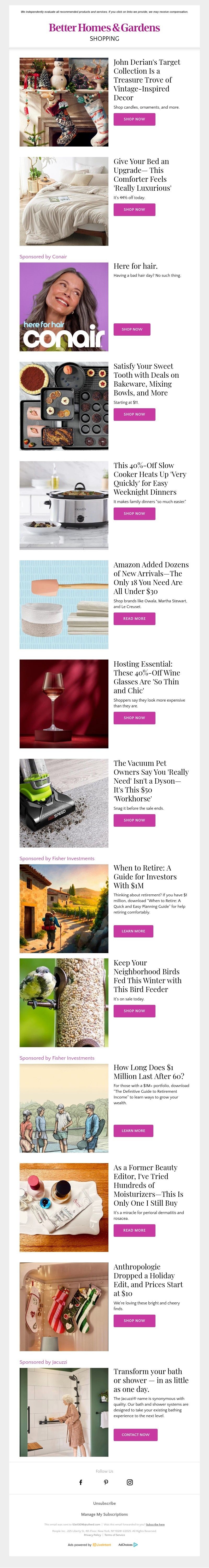This screenshot has height=1568, width=209.
Task: Read more about the beauty editor's moisturizer
Action: 134,1230
